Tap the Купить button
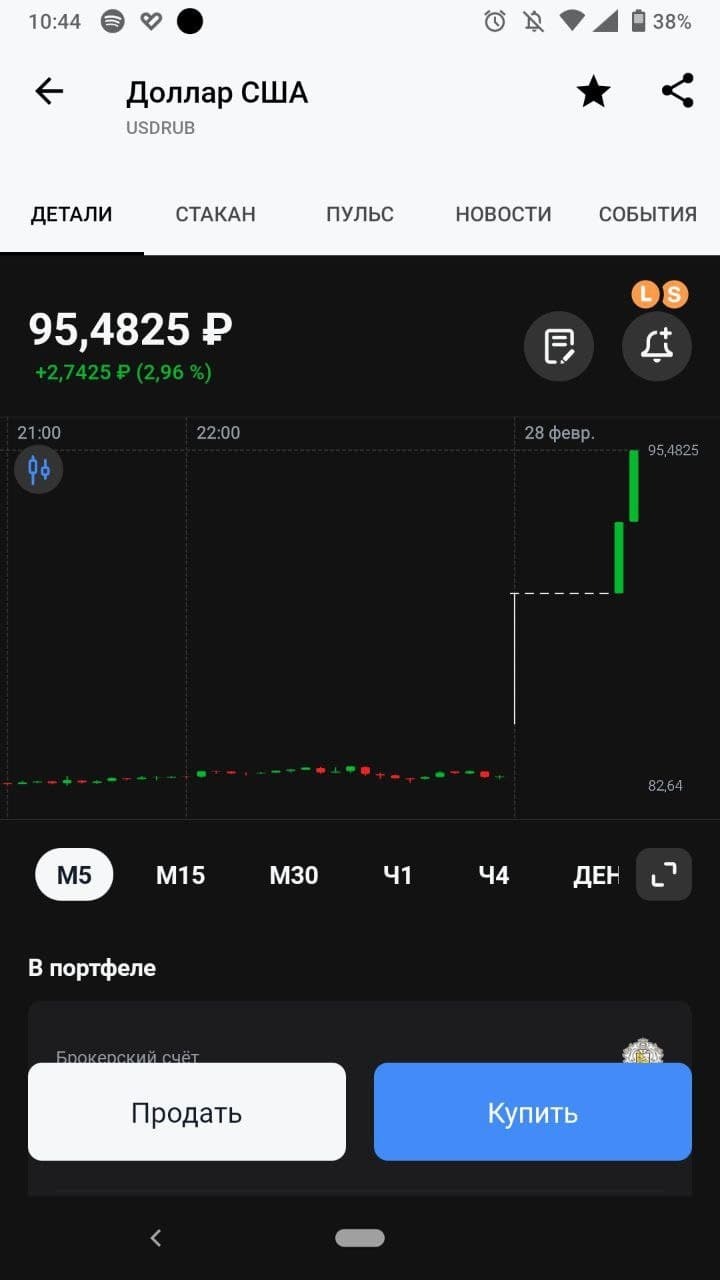The image size is (720, 1280). (532, 1112)
